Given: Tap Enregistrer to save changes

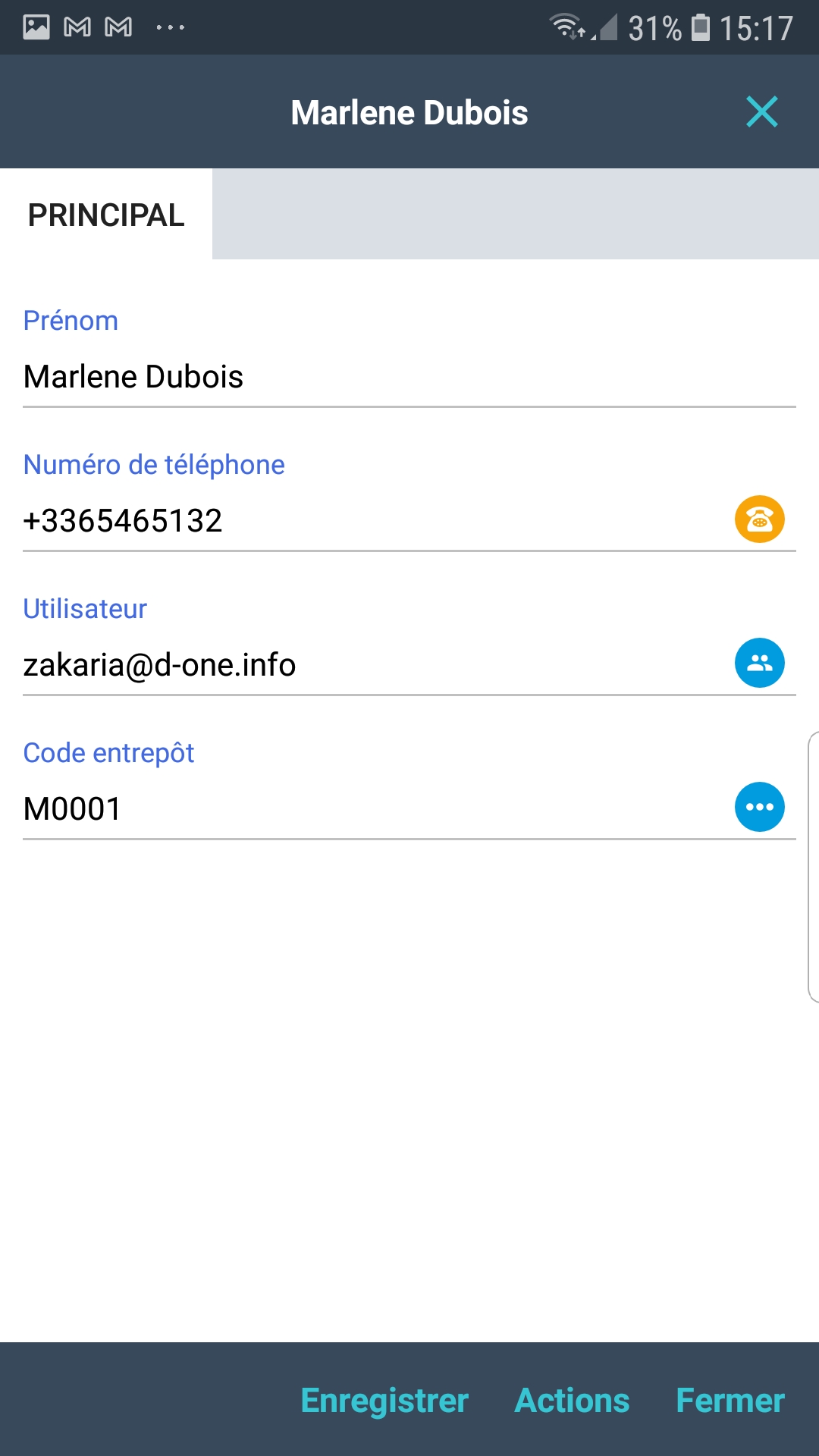Looking at the screenshot, I should pos(384,1401).
